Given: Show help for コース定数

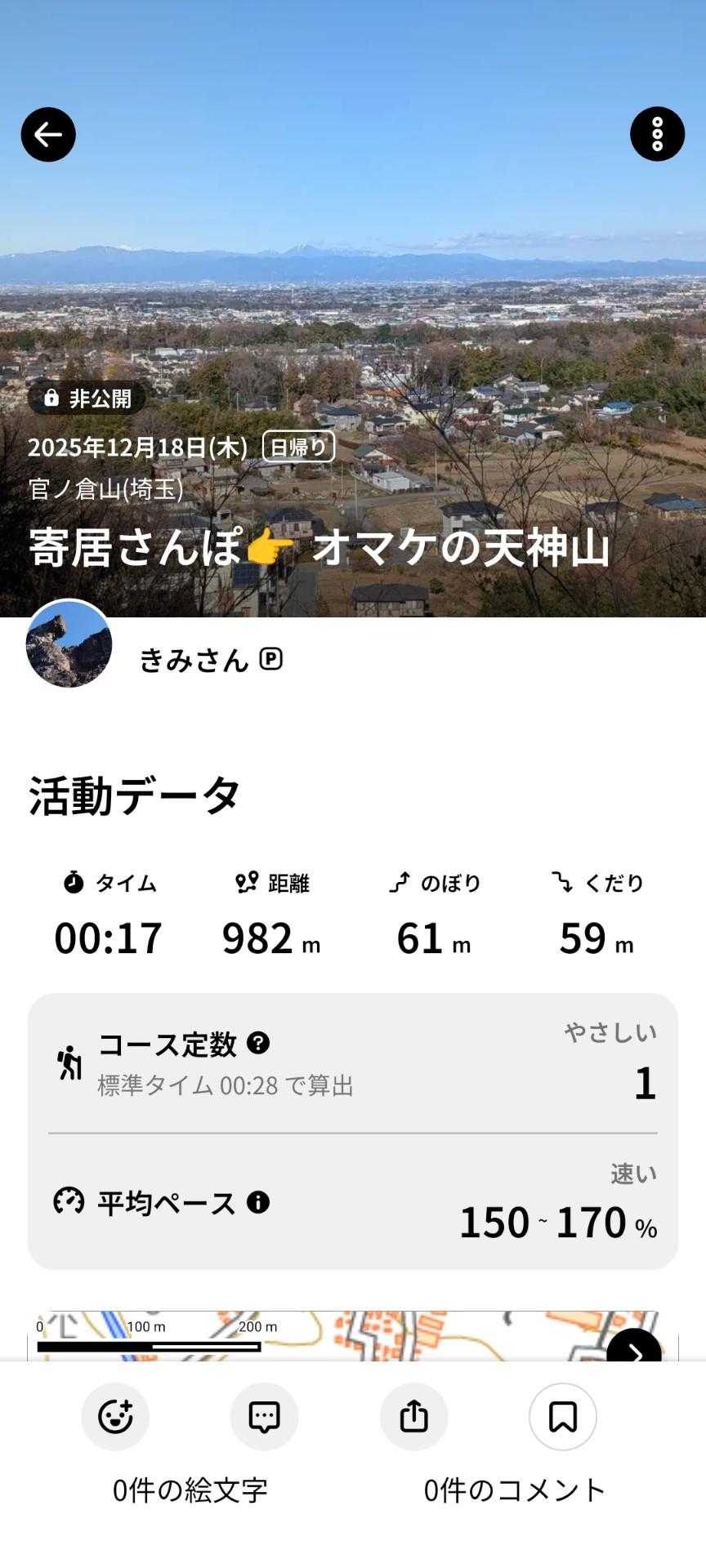Looking at the screenshot, I should pyautogui.click(x=258, y=1043).
